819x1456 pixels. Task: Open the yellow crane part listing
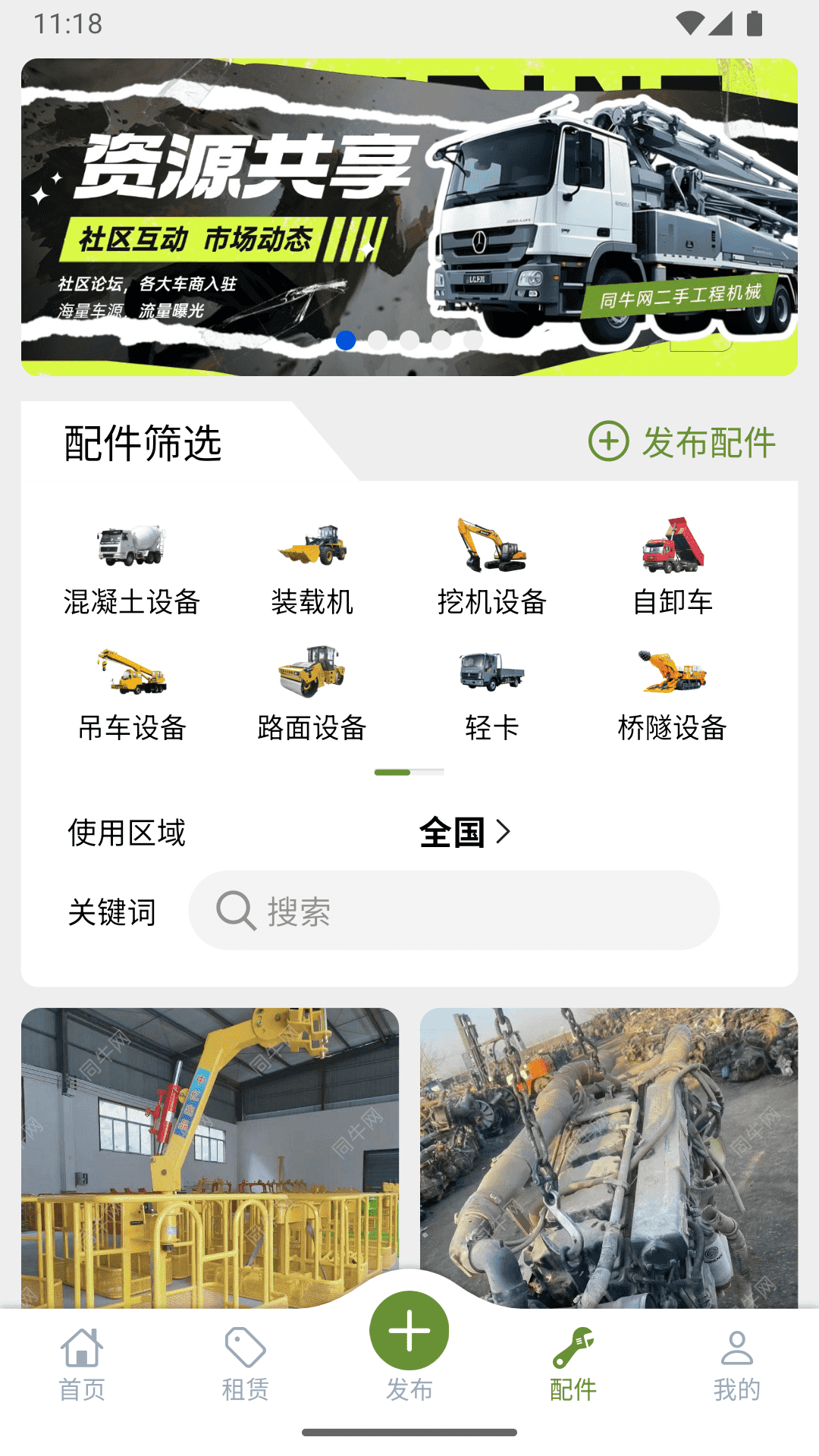[x=210, y=1156]
